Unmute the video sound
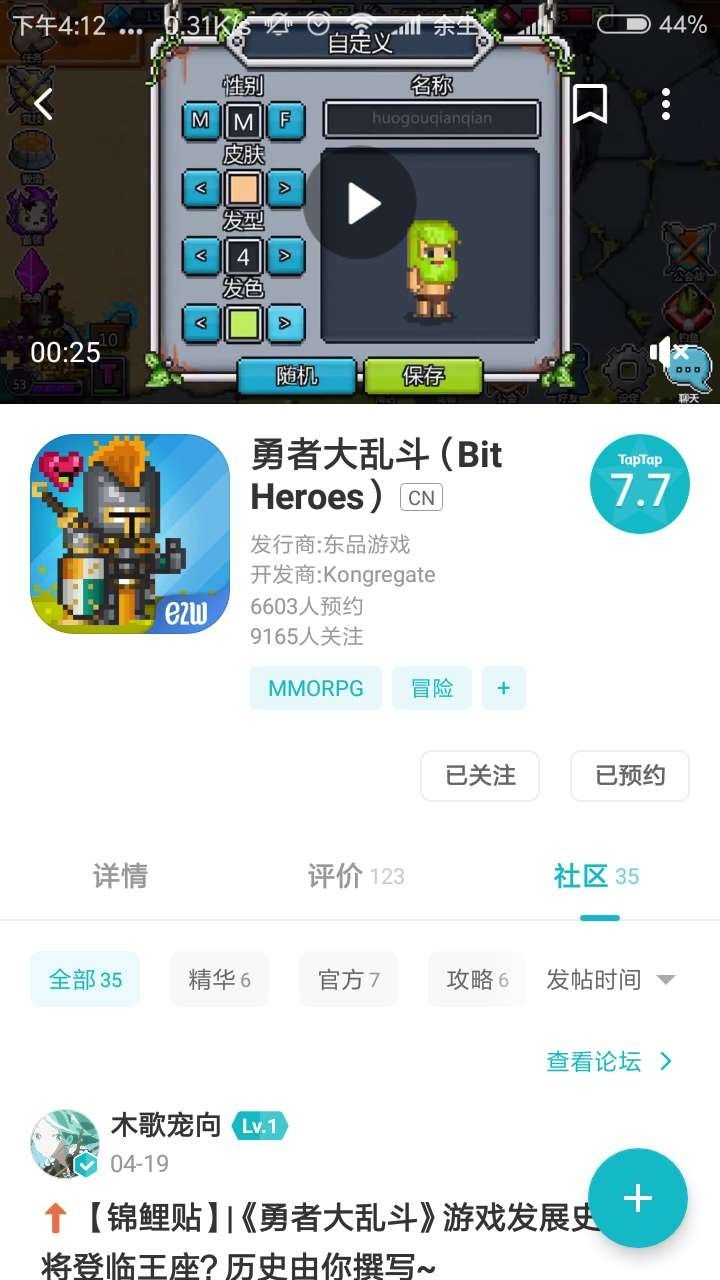The width and height of the screenshot is (720, 1280). coord(664,349)
